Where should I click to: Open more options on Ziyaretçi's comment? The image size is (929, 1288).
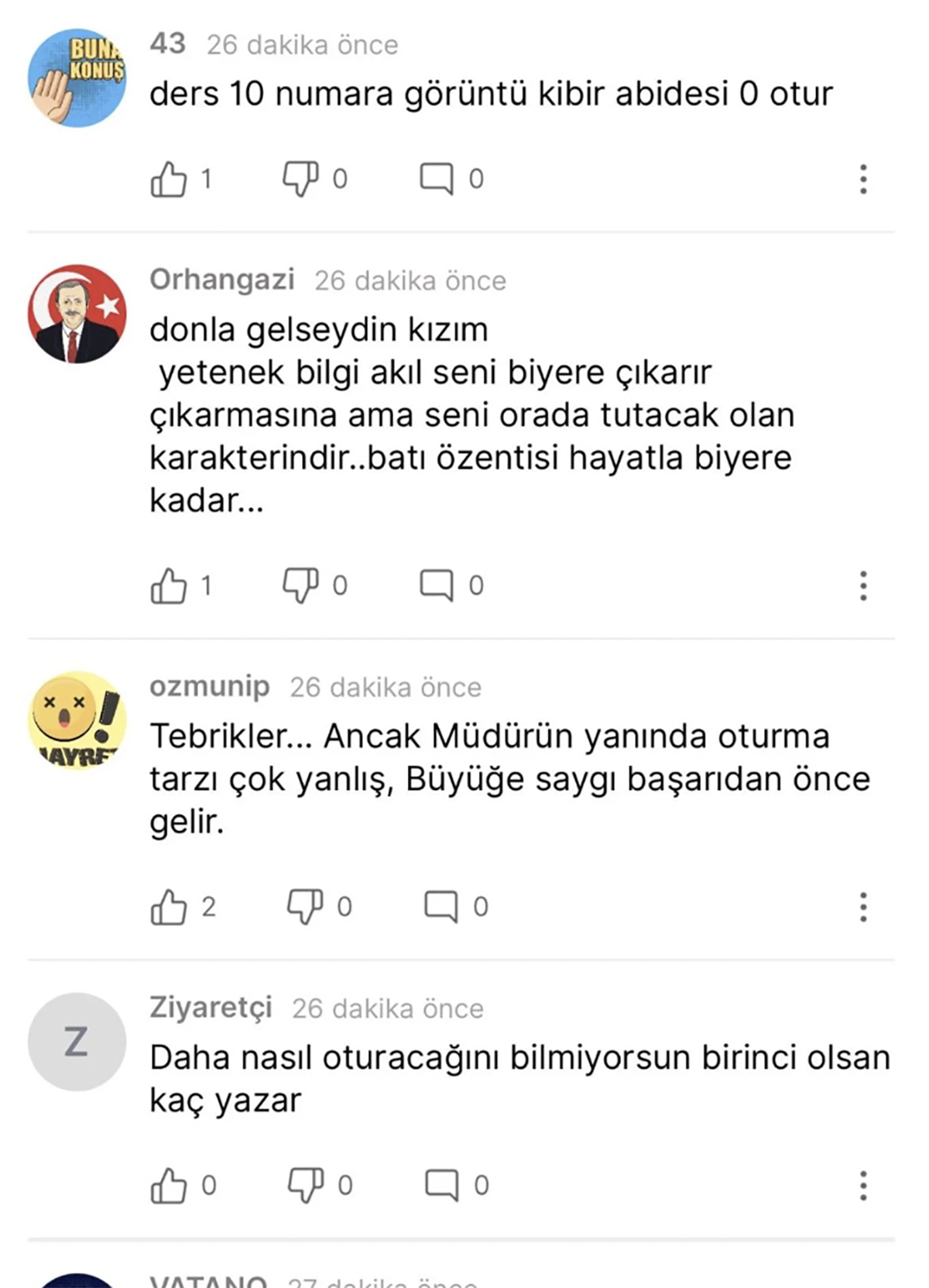(x=863, y=1185)
